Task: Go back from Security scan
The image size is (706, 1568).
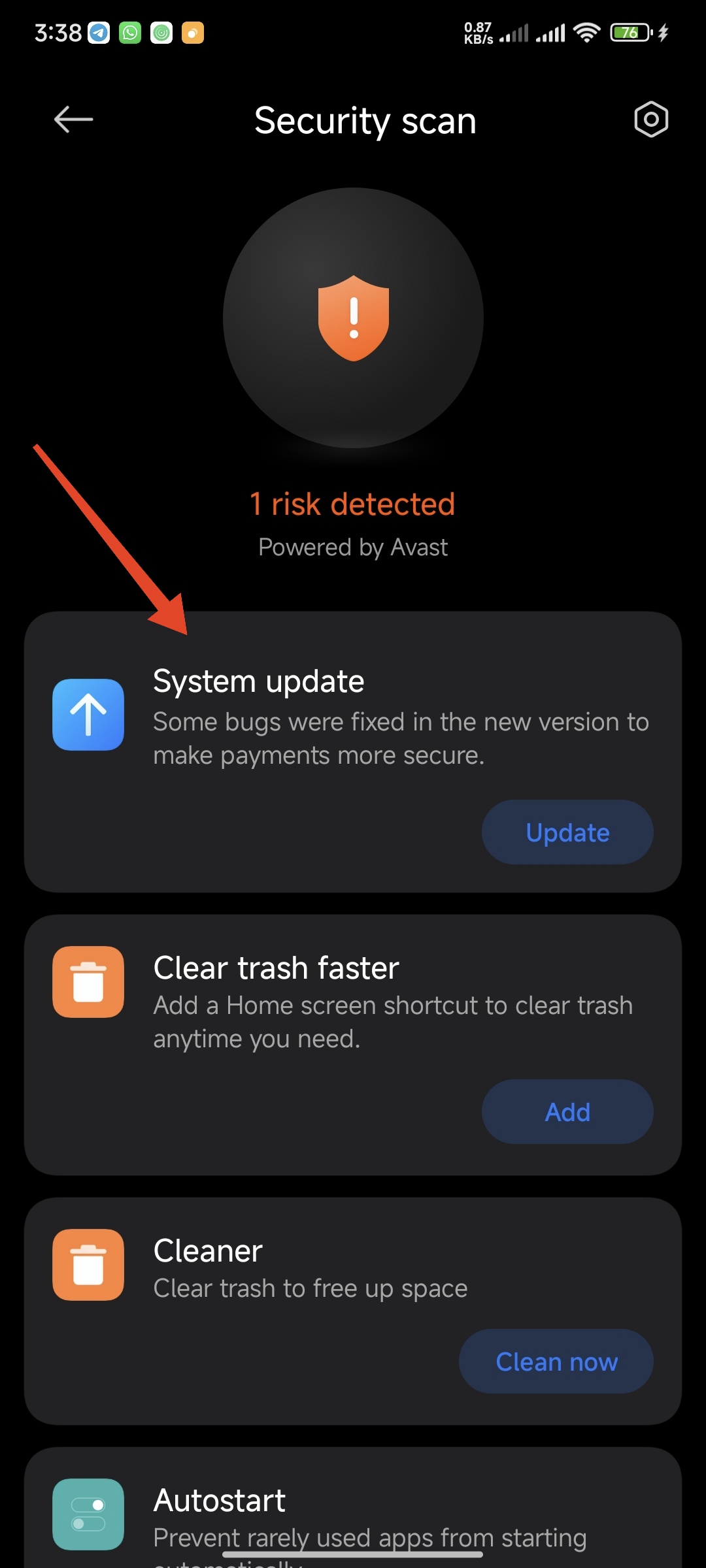Action: pos(73,120)
